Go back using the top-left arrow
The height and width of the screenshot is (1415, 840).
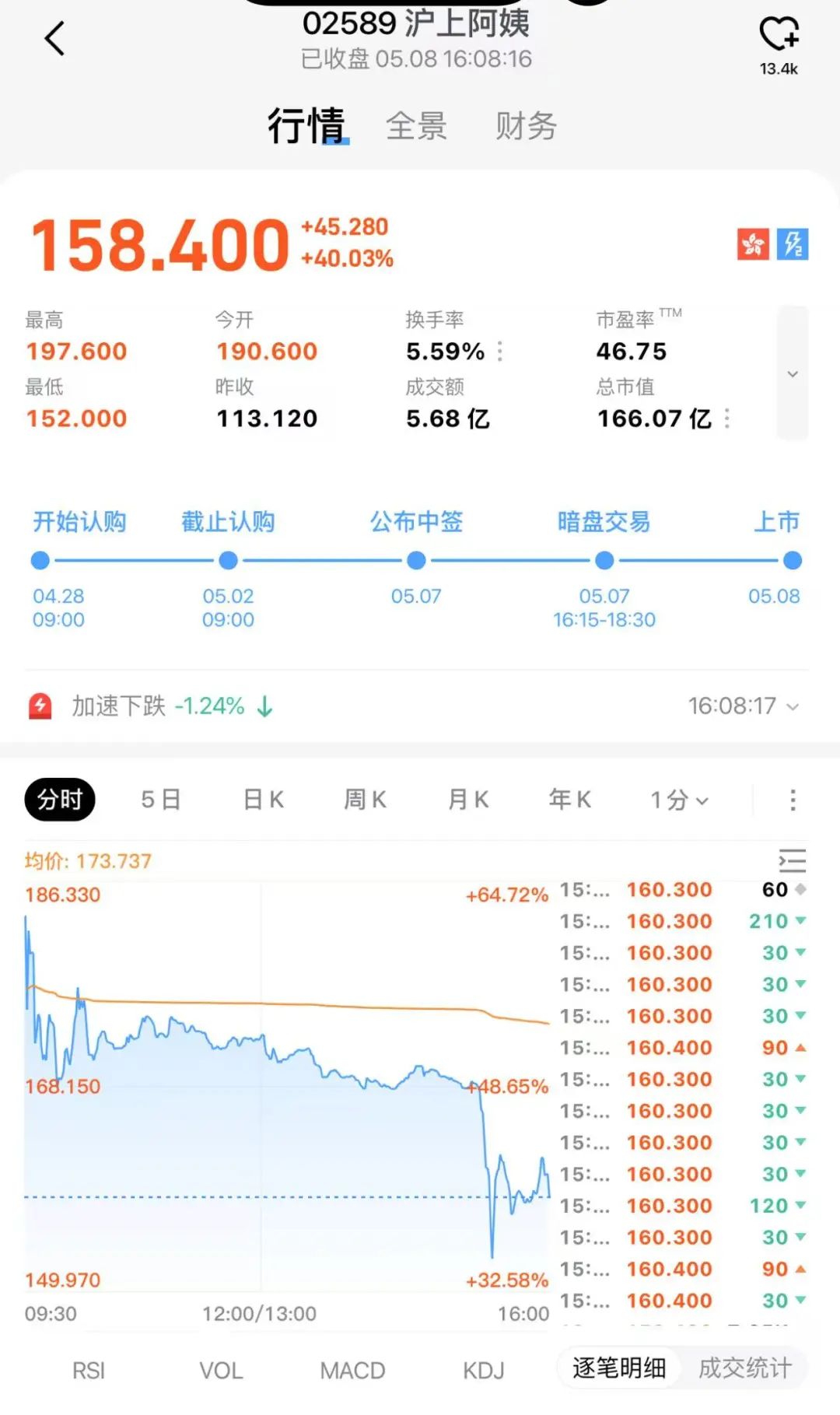(54, 39)
